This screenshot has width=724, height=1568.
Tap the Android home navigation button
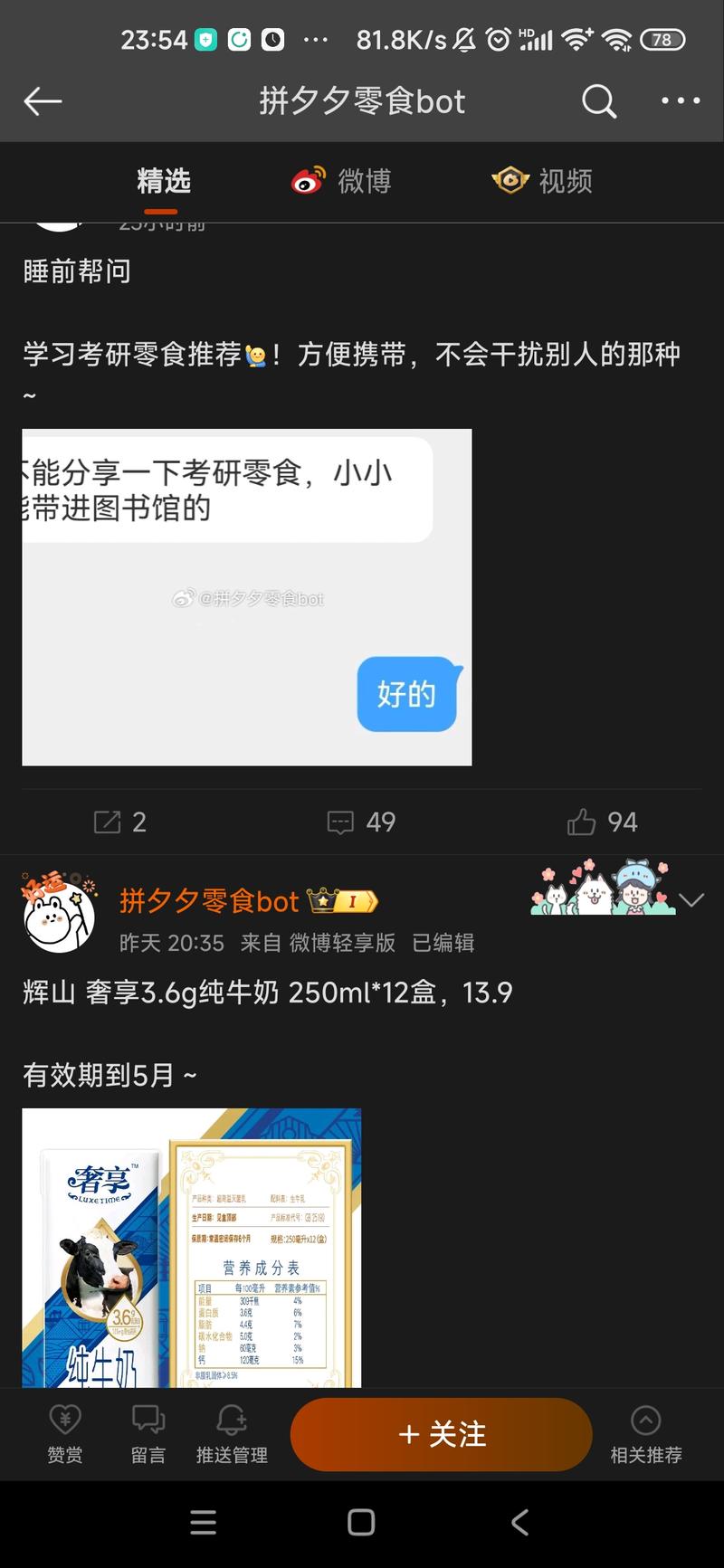click(361, 1523)
